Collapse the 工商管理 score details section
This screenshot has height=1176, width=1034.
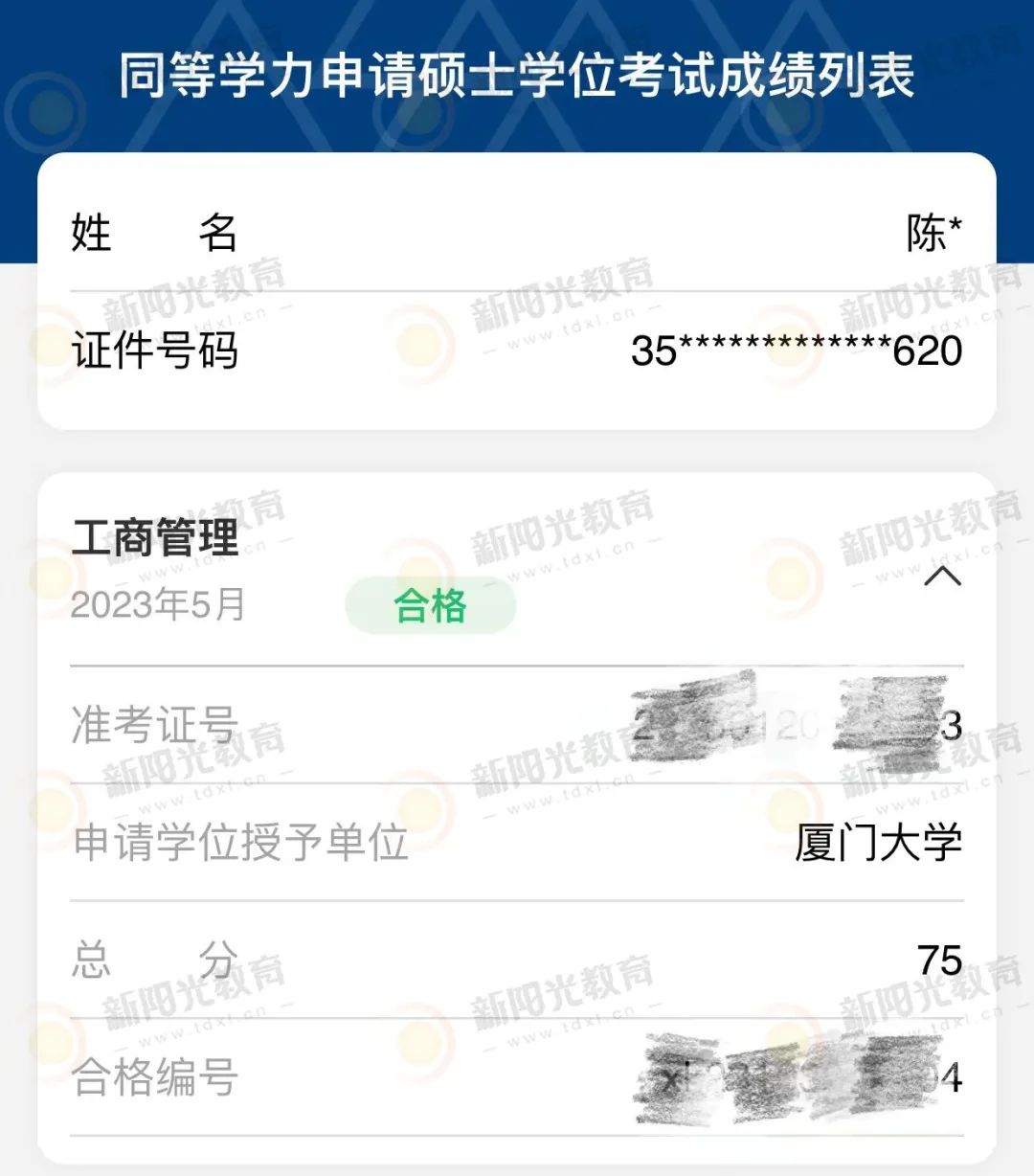click(x=942, y=576)
